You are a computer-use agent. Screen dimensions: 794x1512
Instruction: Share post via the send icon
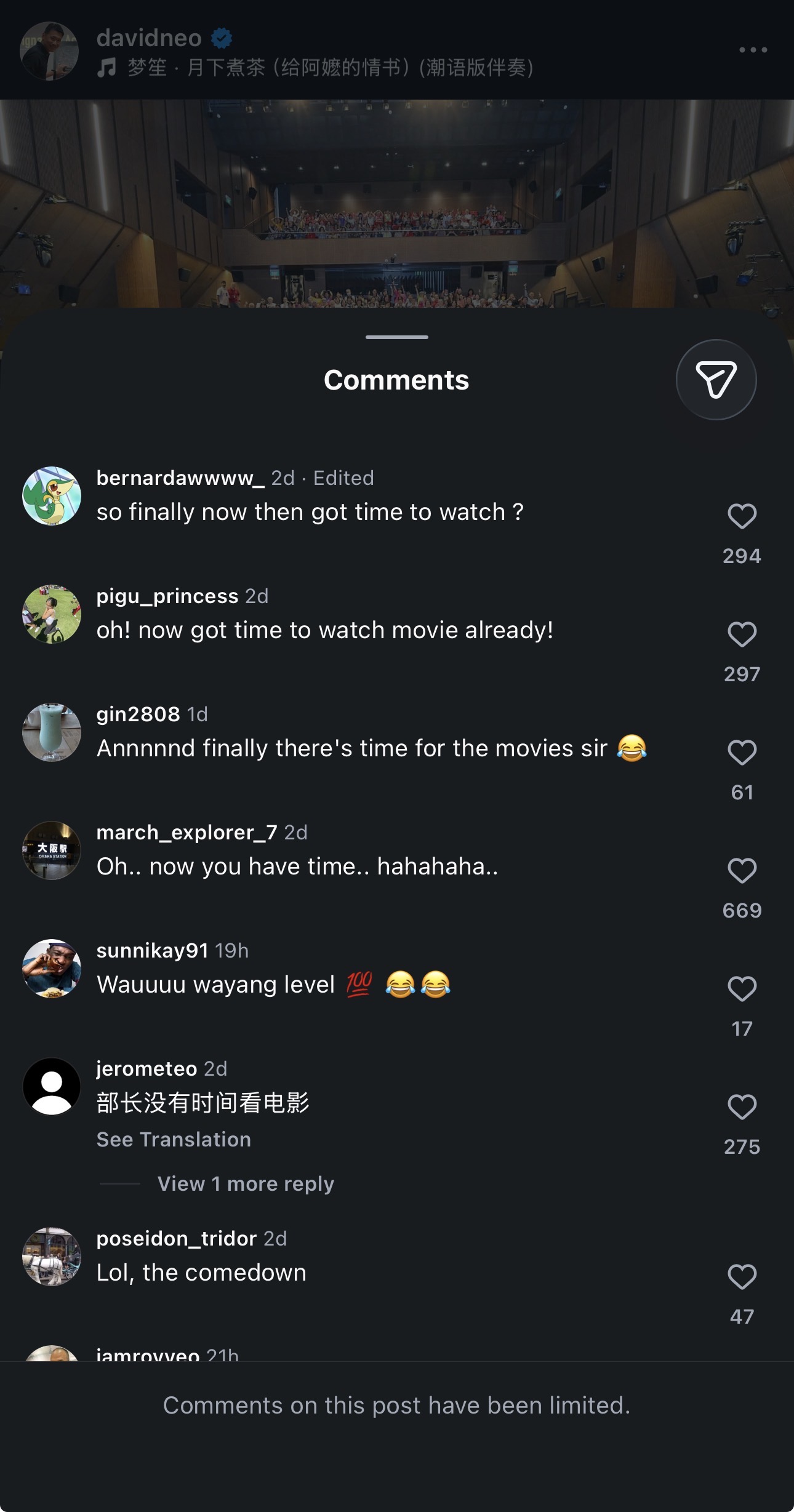716,380
